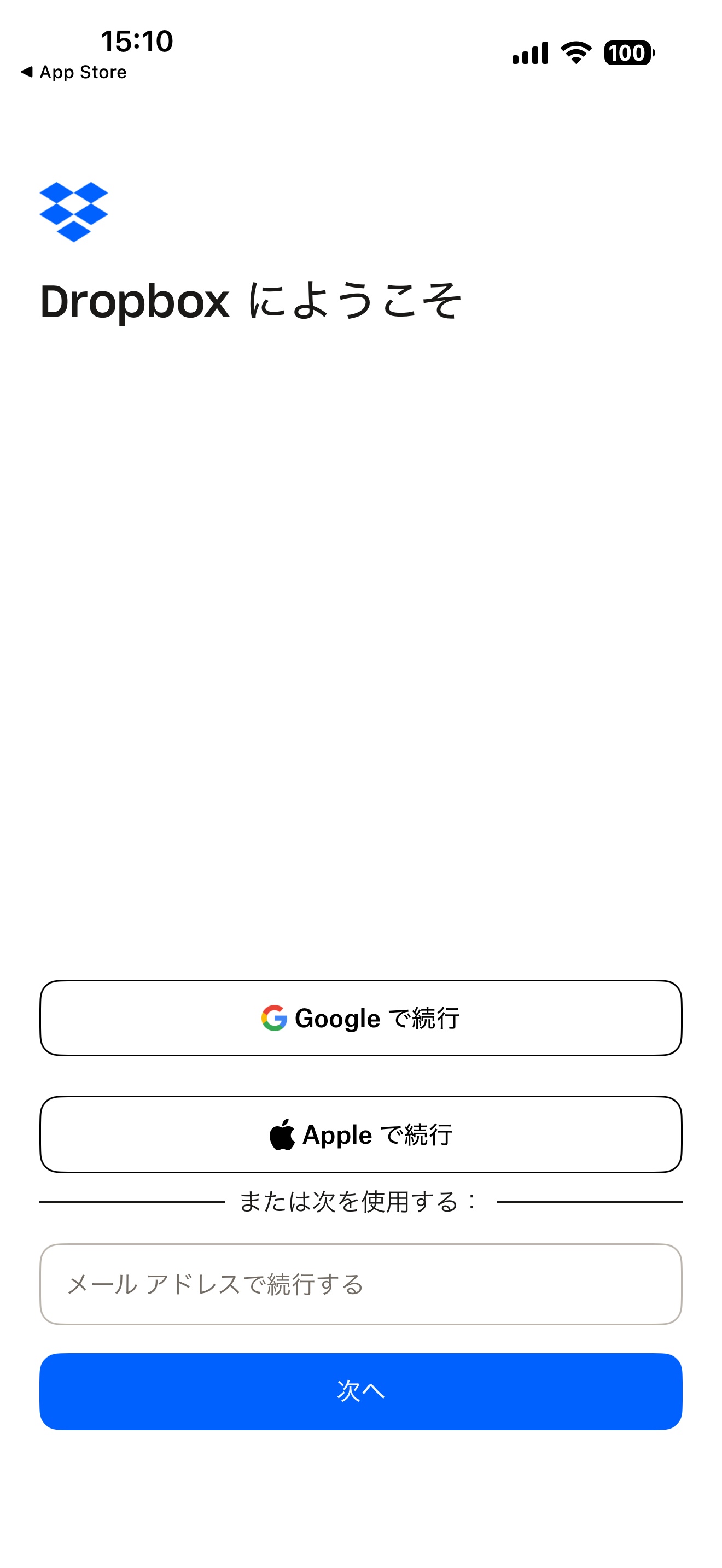Tap the blue 次へ button
Viewport: 722px width, 1568px height.
click(x=360, y=1391)
